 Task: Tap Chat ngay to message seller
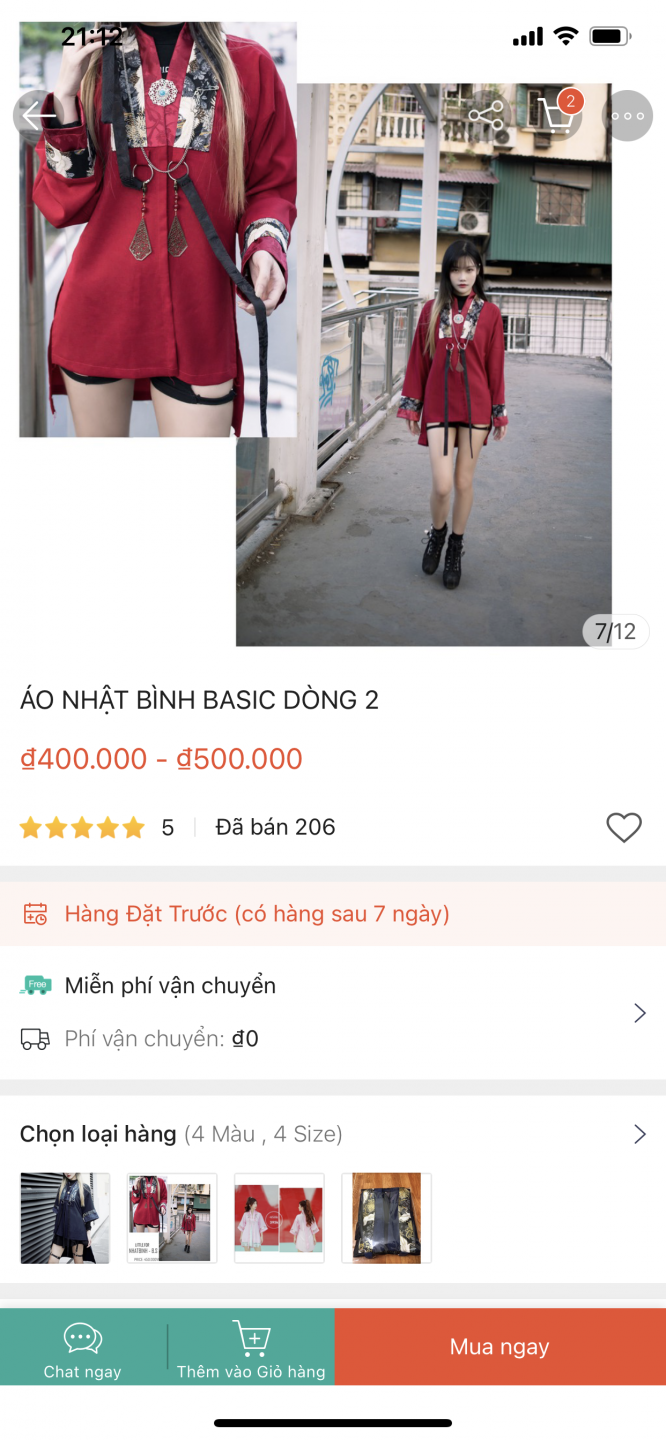pyautogui.click(x=83, y=1348)
